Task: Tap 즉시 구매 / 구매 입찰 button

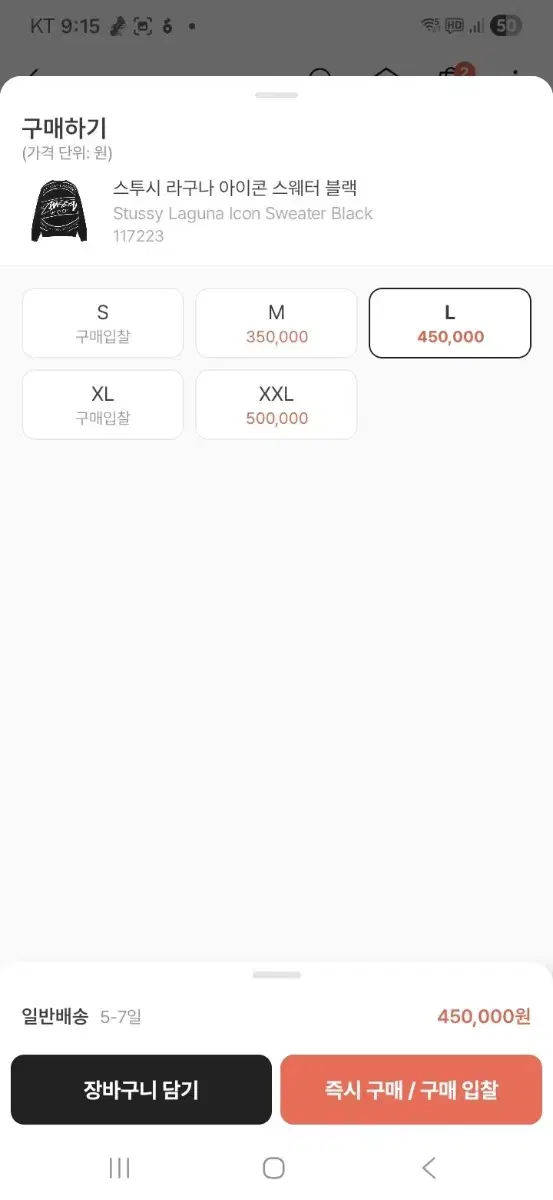Action: coord(411,1090)
